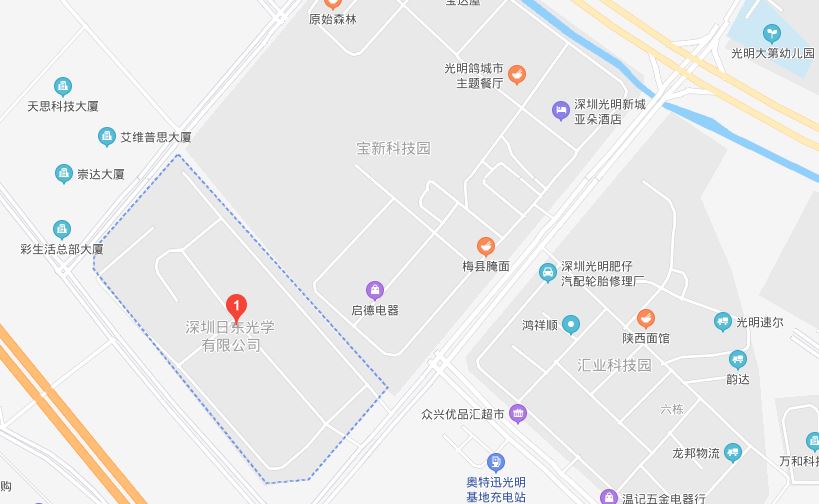Viewport: 819px width, 504px height.
Task: Tap the 鸿祥顺 place marker
Action: [571, 324]
